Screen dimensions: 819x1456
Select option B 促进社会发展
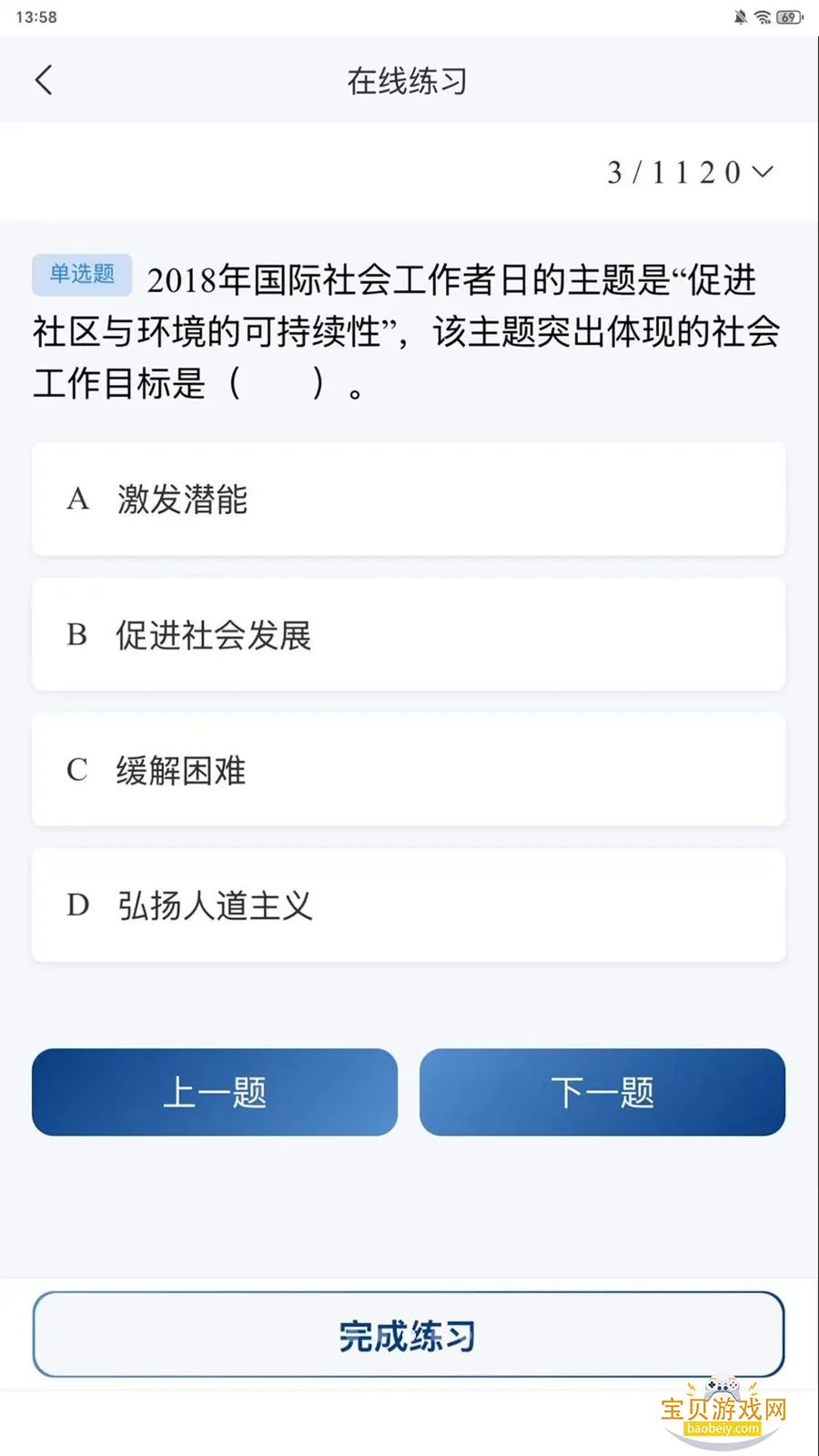click(408, 634)
